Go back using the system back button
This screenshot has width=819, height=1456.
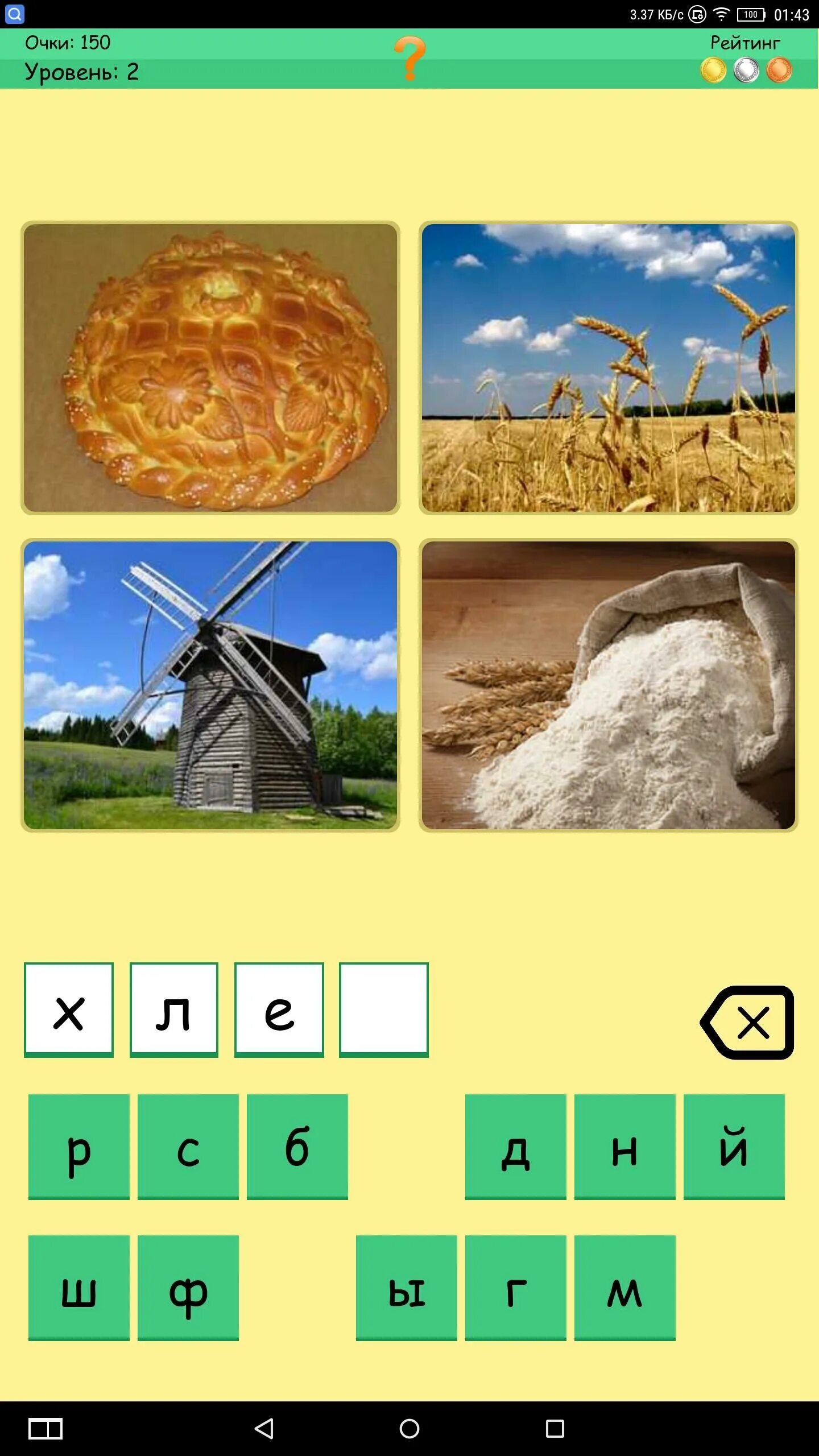pyautogui.click(x=264, y=1428)
